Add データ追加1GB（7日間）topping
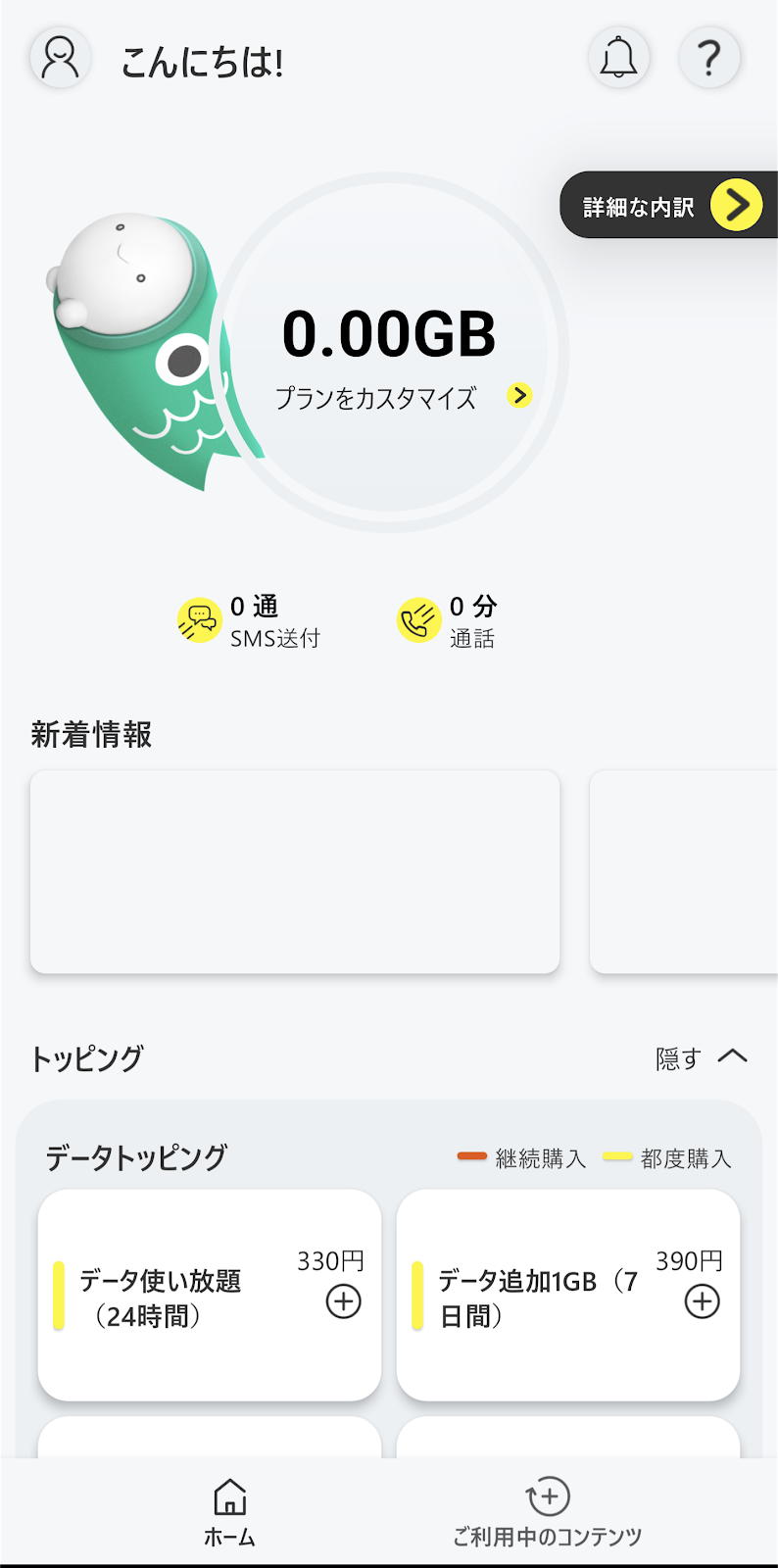The width and height of the screenshot is (778, 1568). click(x=702, y=1301)
